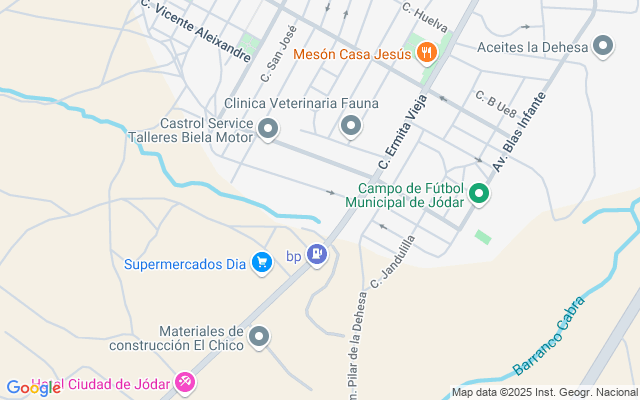The image size is (640, 400).
Task: Open the Supermercados Dia shopping marker
Action: point(261,264)
